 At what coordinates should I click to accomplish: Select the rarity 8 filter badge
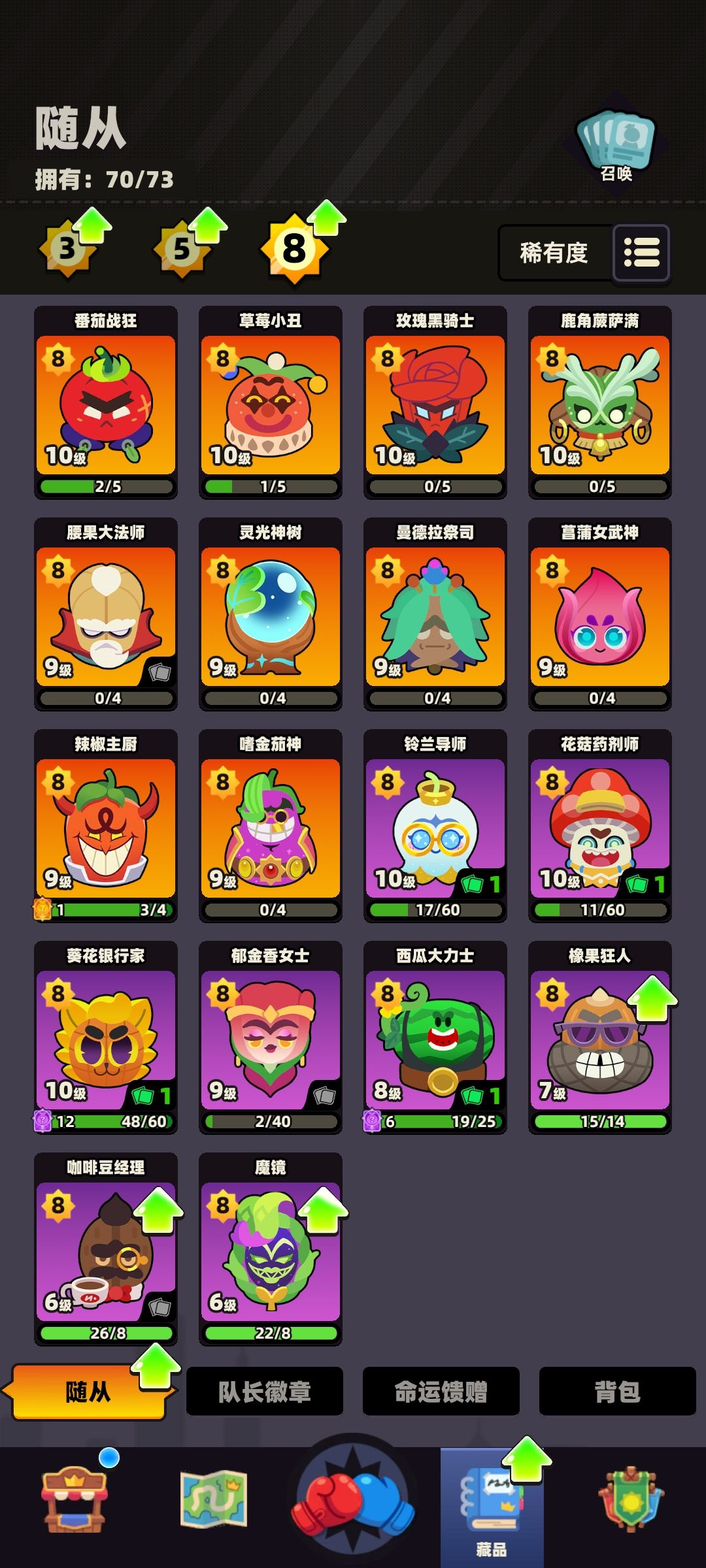click(295, 249)
